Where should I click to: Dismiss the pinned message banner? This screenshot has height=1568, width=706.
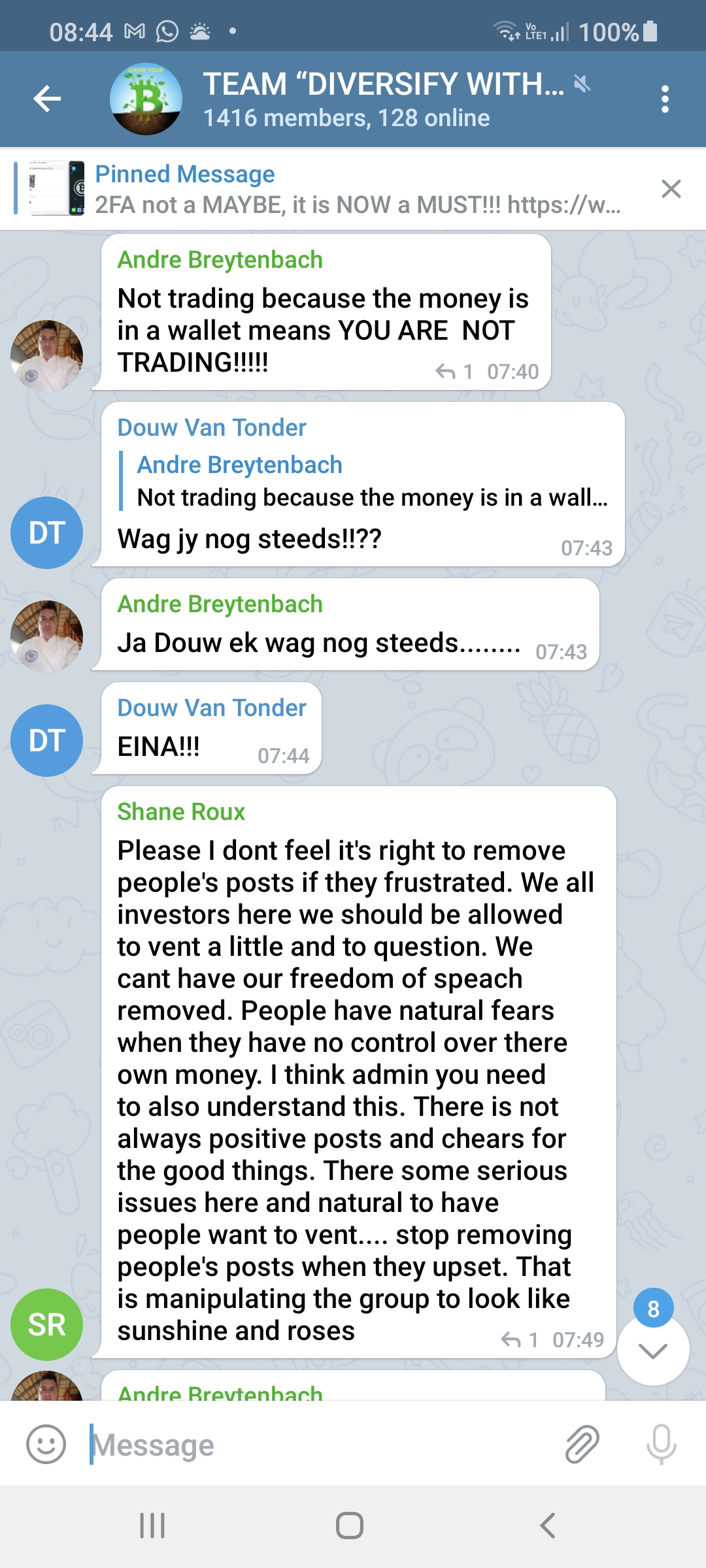(671, 189)
